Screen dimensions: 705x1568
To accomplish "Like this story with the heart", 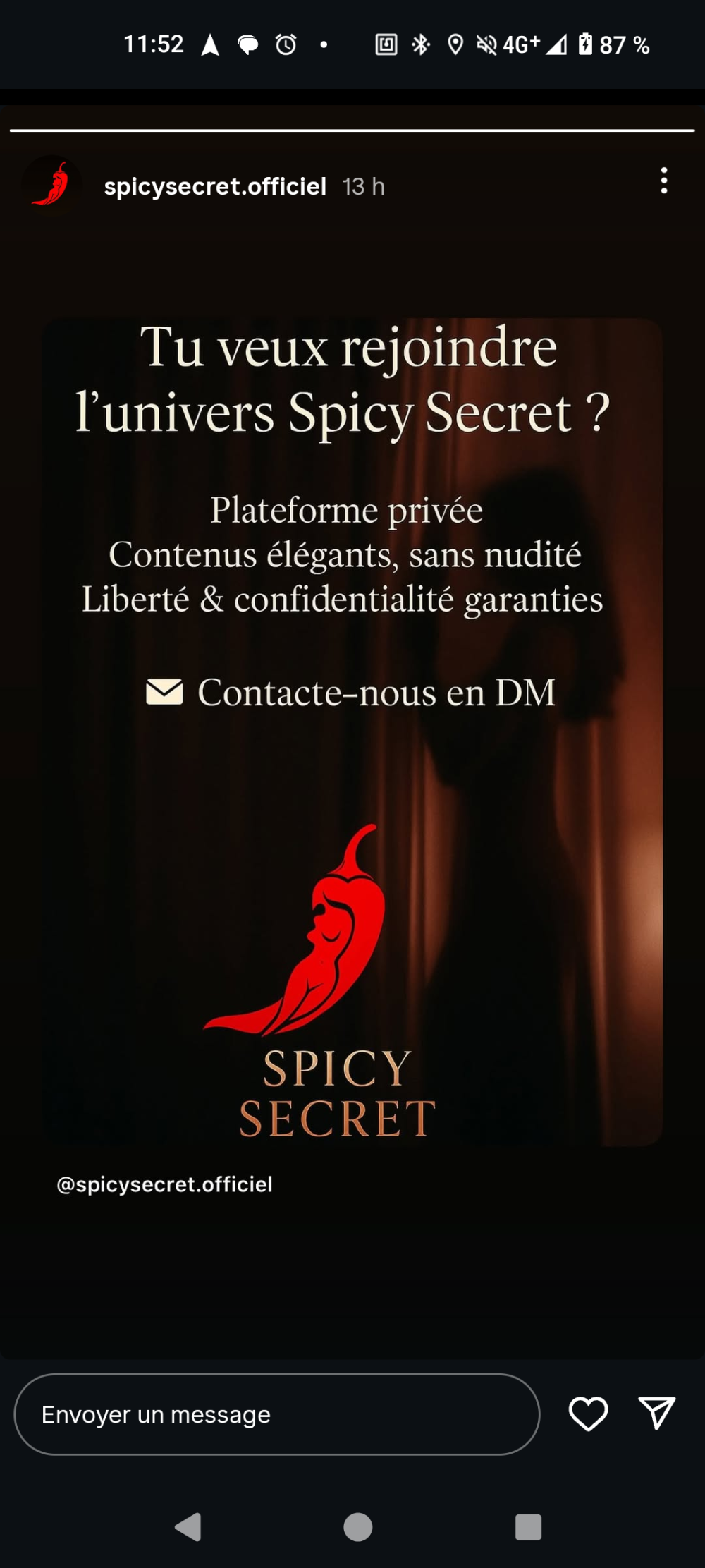I will [x=588, y=1414].
